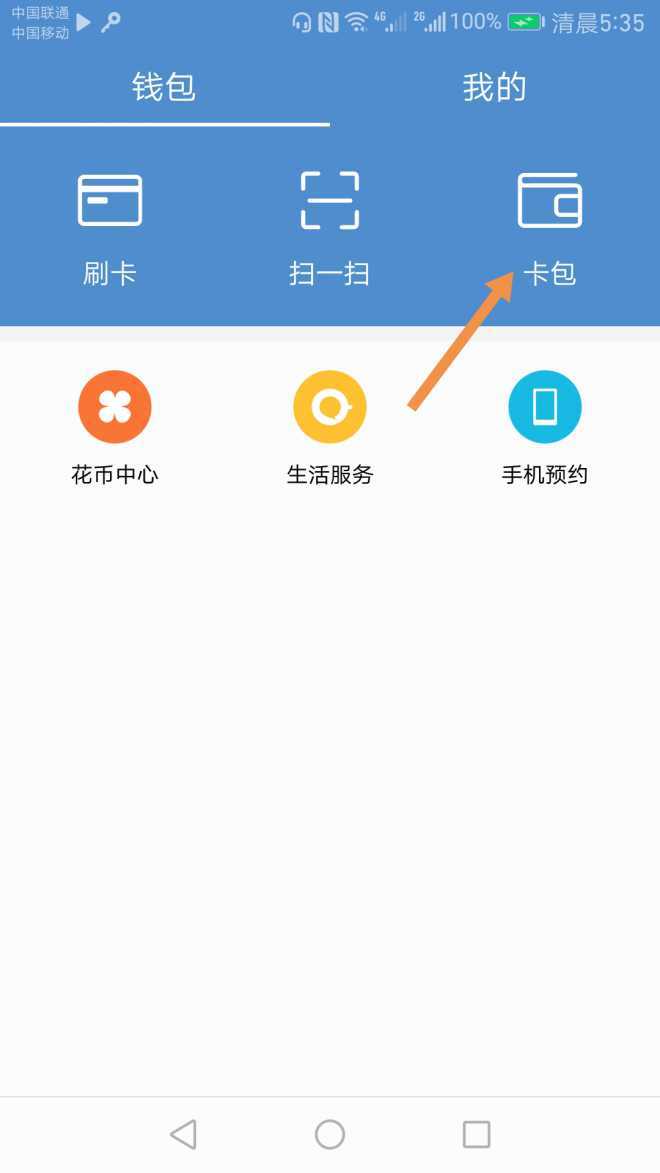Screen dimensions: 660x1173
Task: Switch to the 我的 tab
Action: (494, 88)
